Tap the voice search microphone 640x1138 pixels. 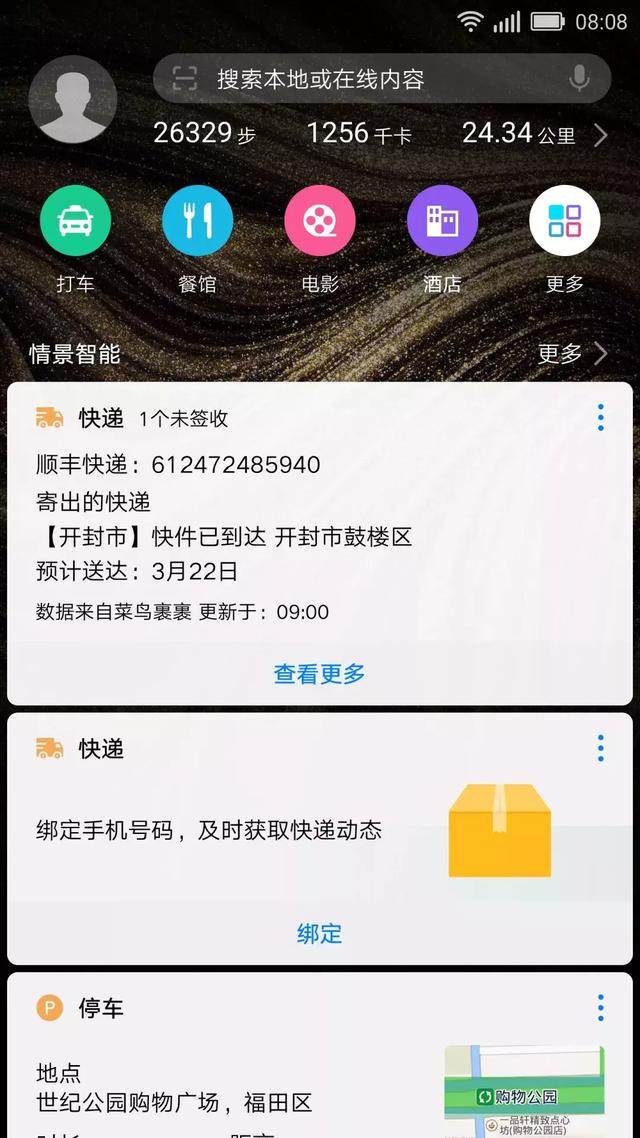[x=579, y=80]
